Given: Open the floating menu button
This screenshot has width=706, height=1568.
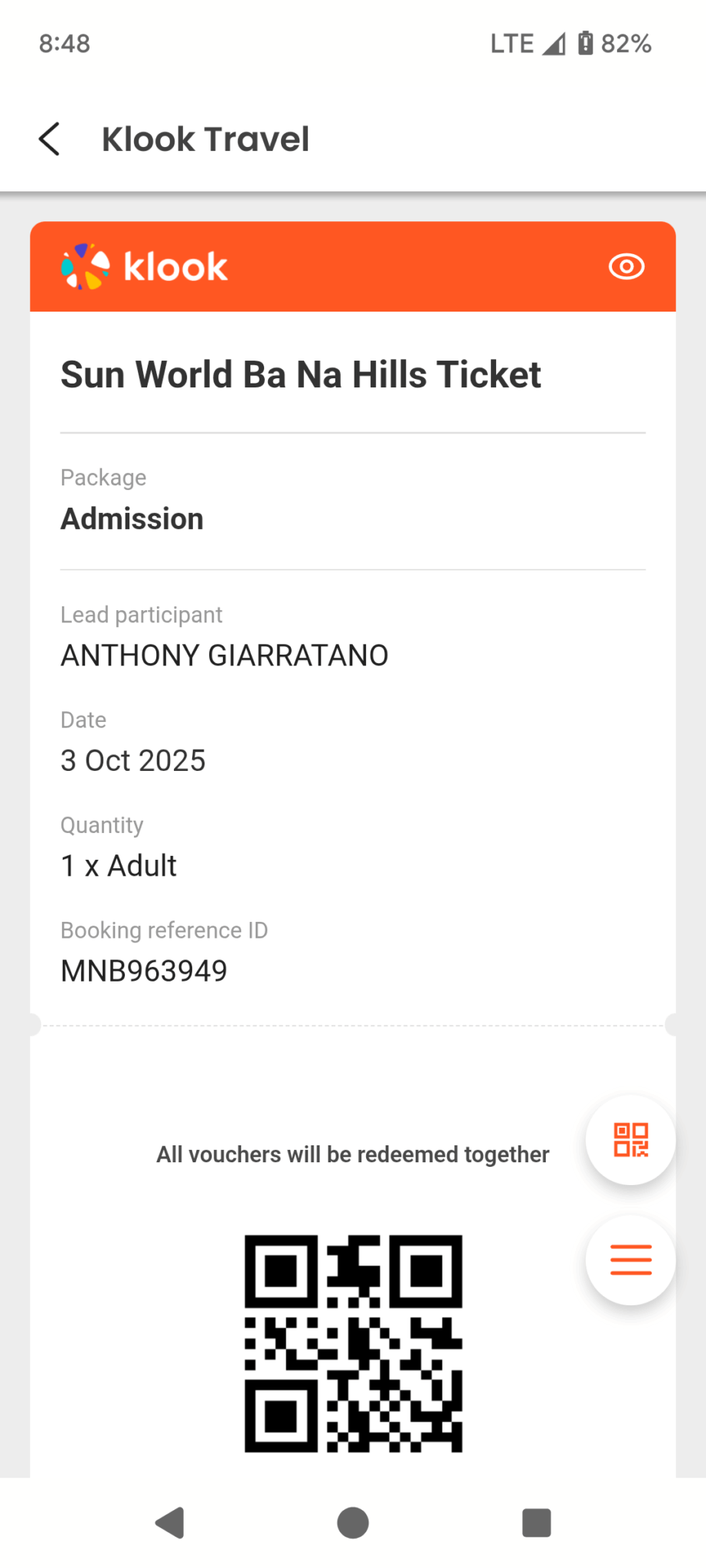Looking at the screenshot, I should (630, 1259).
